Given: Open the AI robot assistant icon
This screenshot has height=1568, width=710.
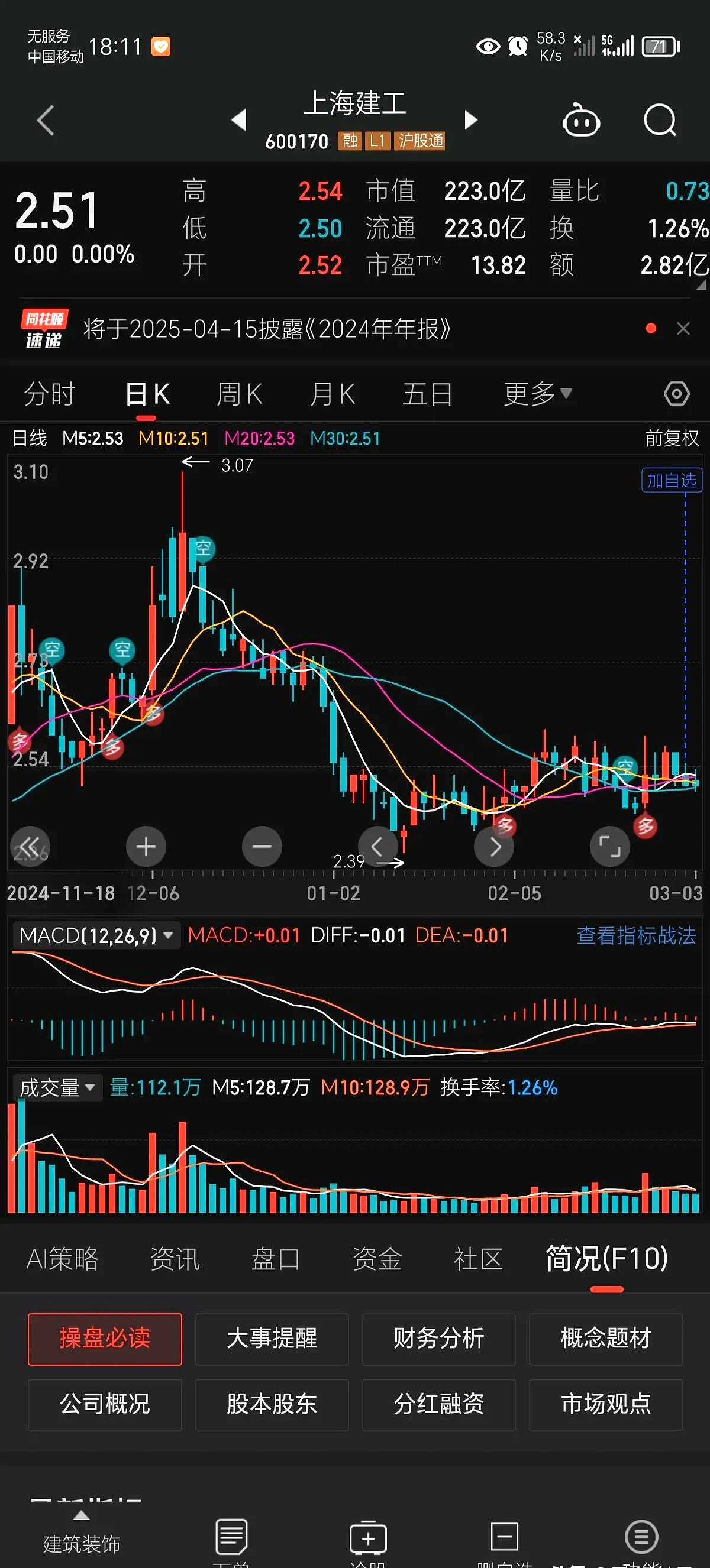Looking at the screenshot, I should [581, 121].
